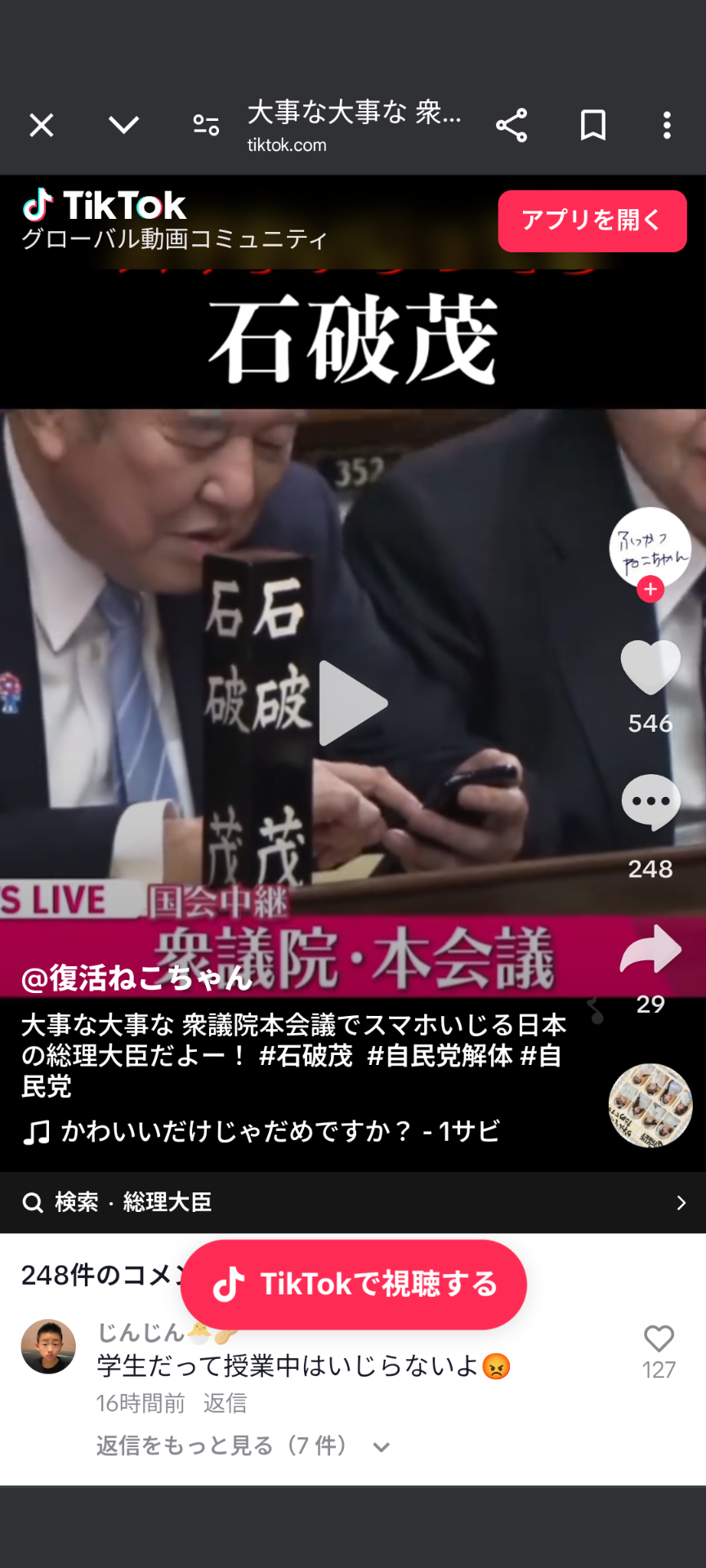Screen dimensions: 706x1568
Task: Share the video with arrow icon
Action: click(x=650, y=950)
